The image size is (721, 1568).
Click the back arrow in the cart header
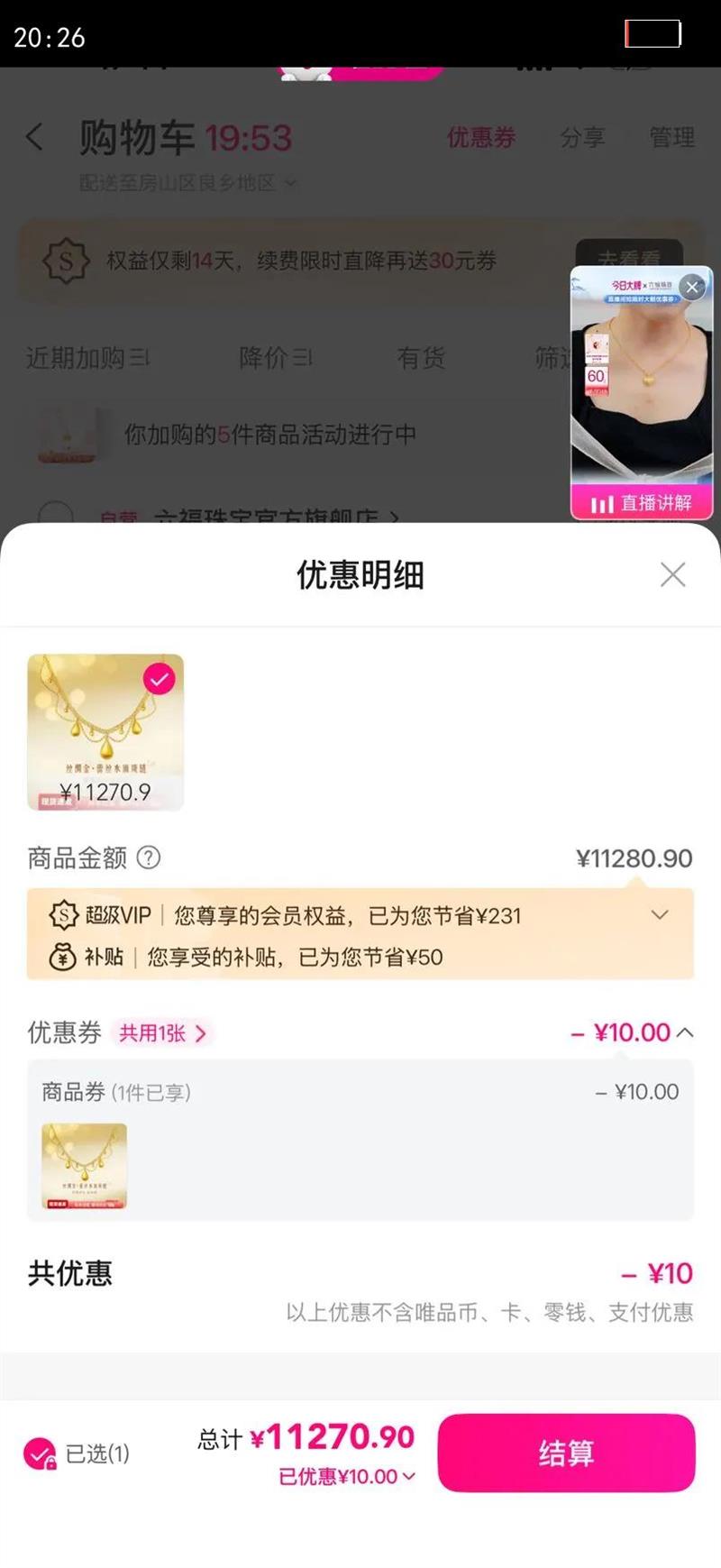pos(34,137)
